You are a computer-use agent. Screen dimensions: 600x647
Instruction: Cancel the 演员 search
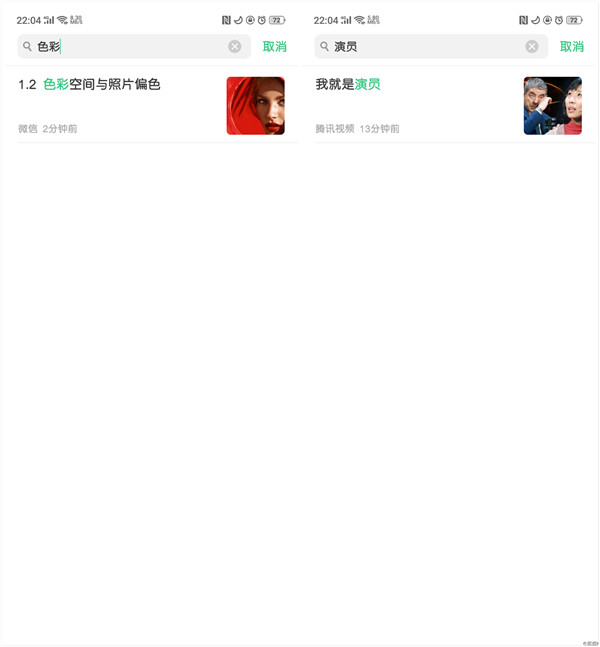coord(571,47)
